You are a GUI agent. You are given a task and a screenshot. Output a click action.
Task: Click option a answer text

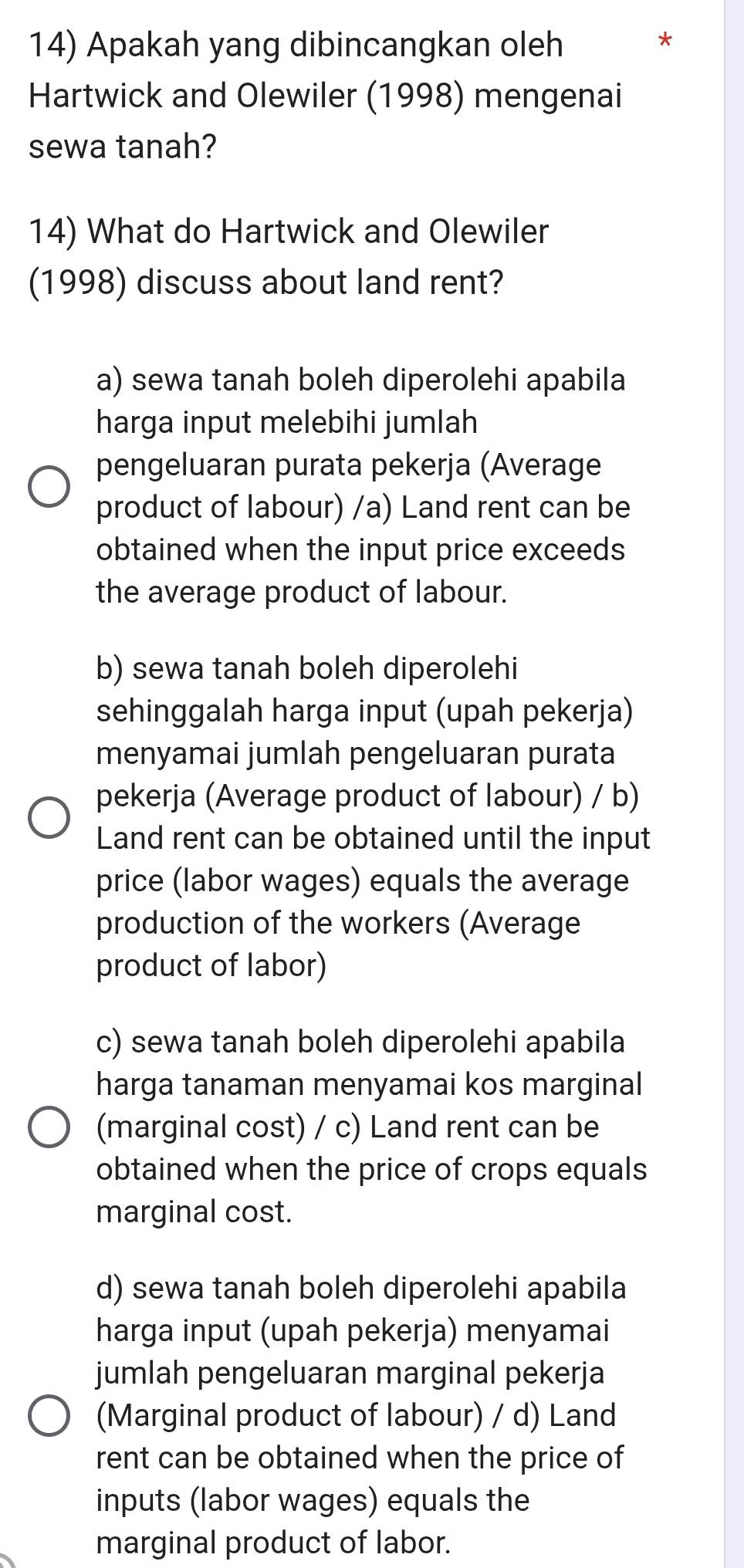pyautogui.click(x=363, y=485)
